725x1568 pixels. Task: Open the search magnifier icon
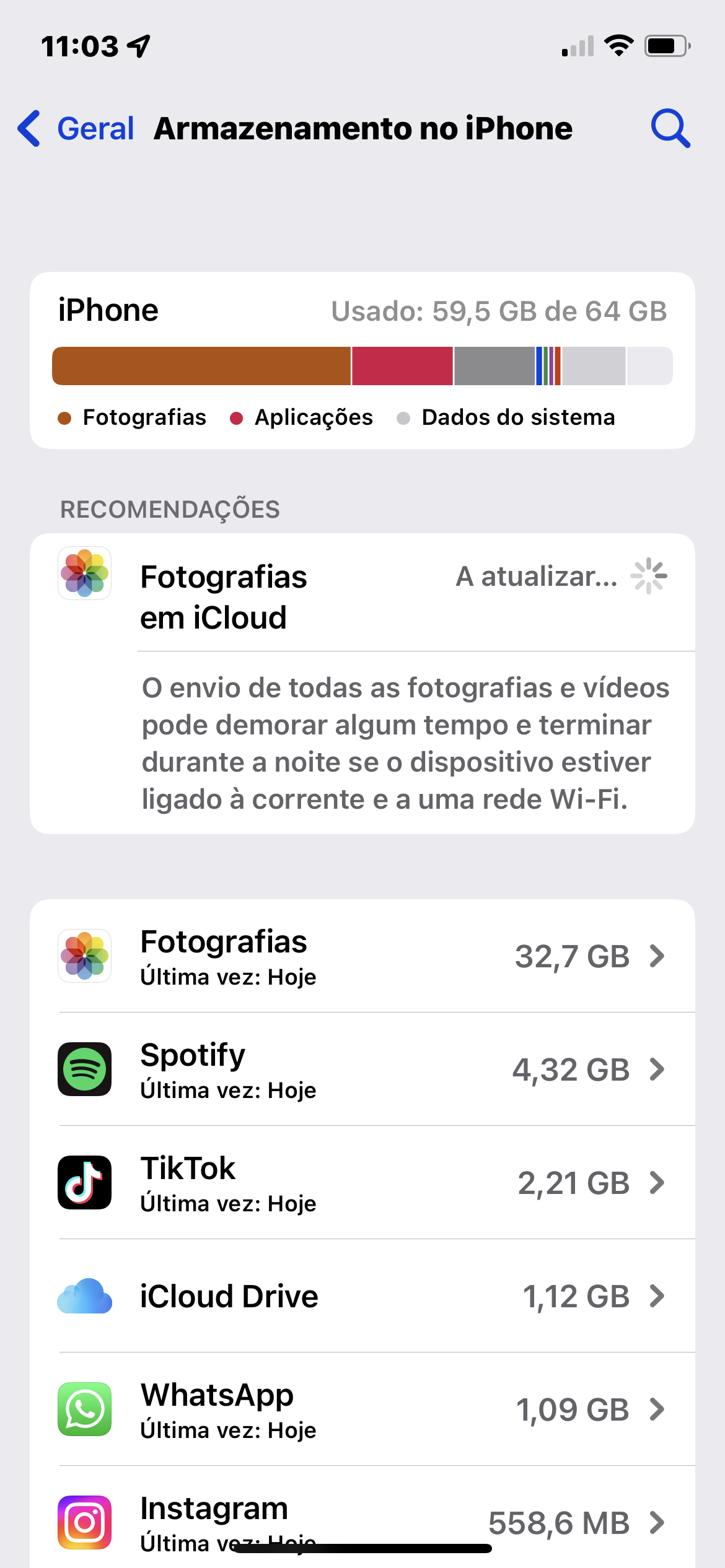(x=670, y=129)
